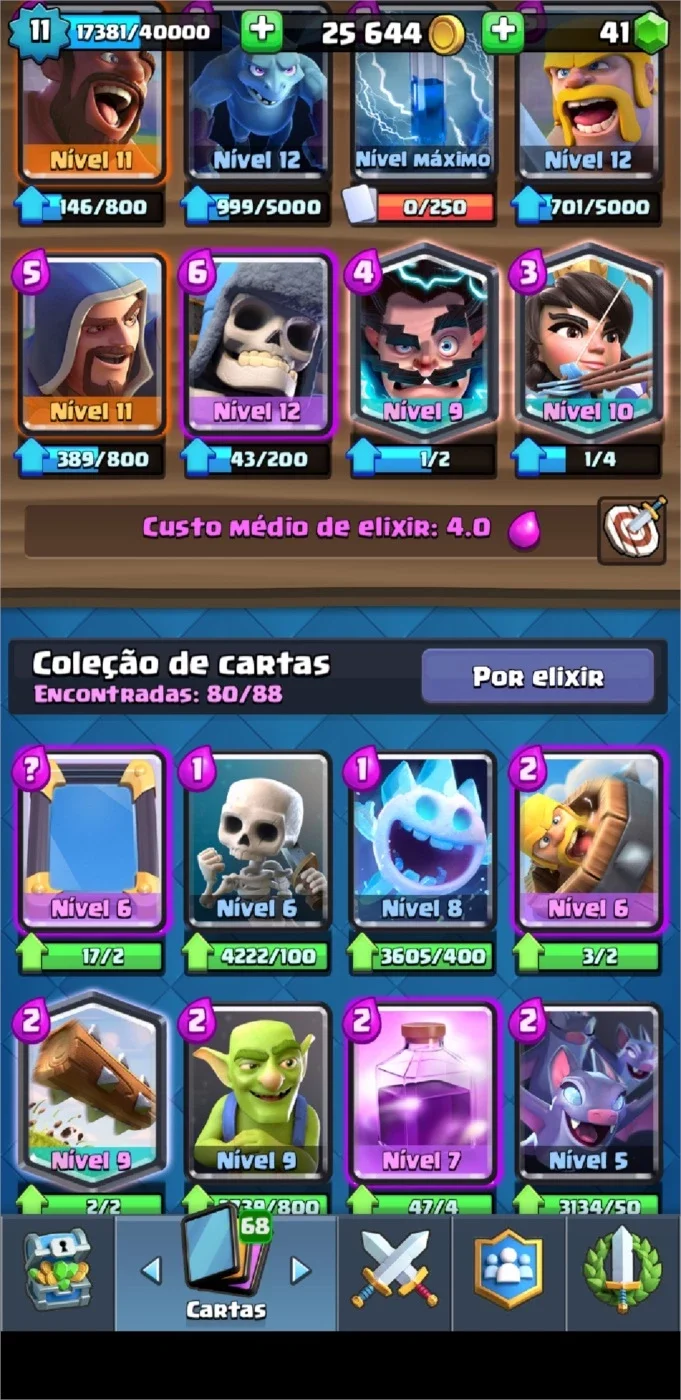Sort the collection with Por elixir button
This screenshot has height=1400, width=681.
538,676
